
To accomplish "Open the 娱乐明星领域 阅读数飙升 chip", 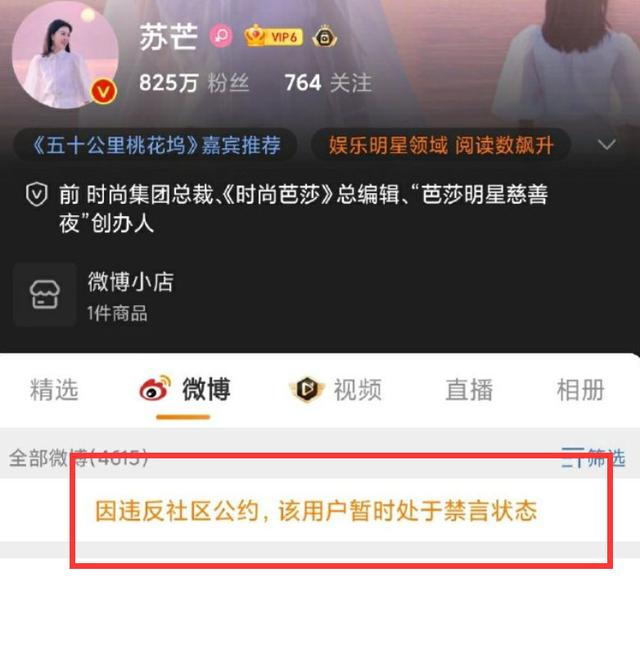I will click(x=440, y=145).
